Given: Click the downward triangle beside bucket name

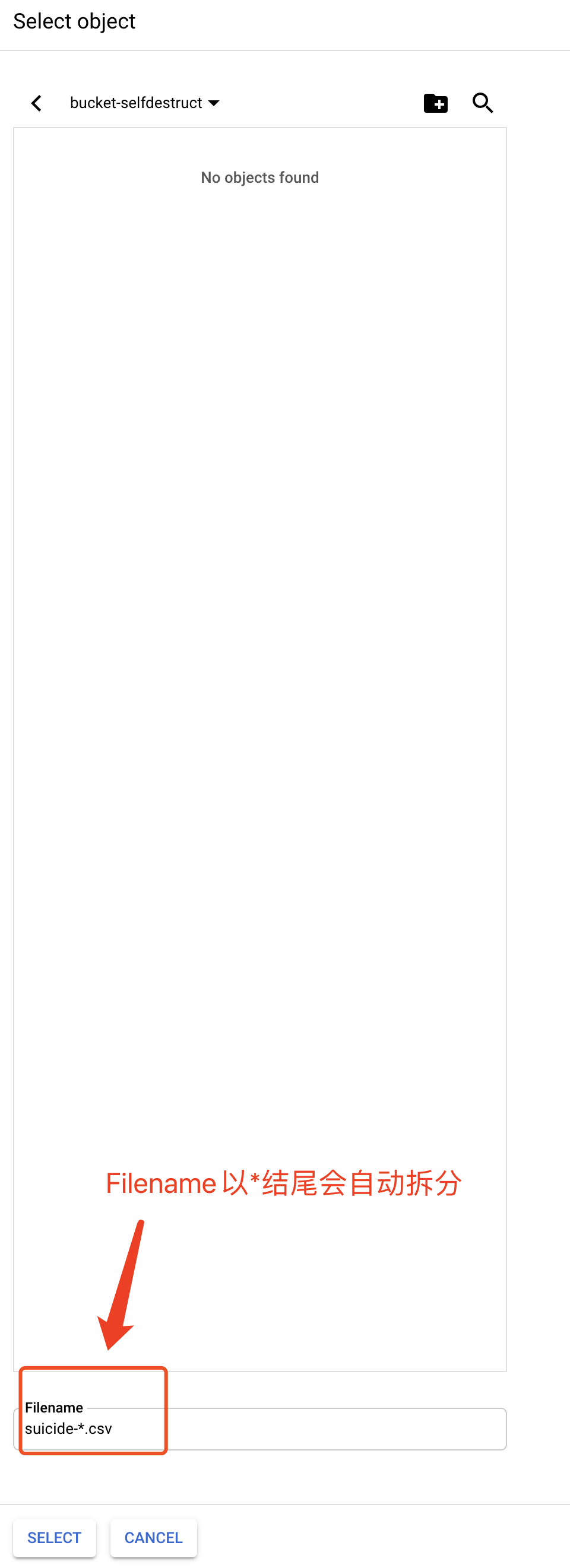Looking at the screenshot, I should [x=214, y=103].
